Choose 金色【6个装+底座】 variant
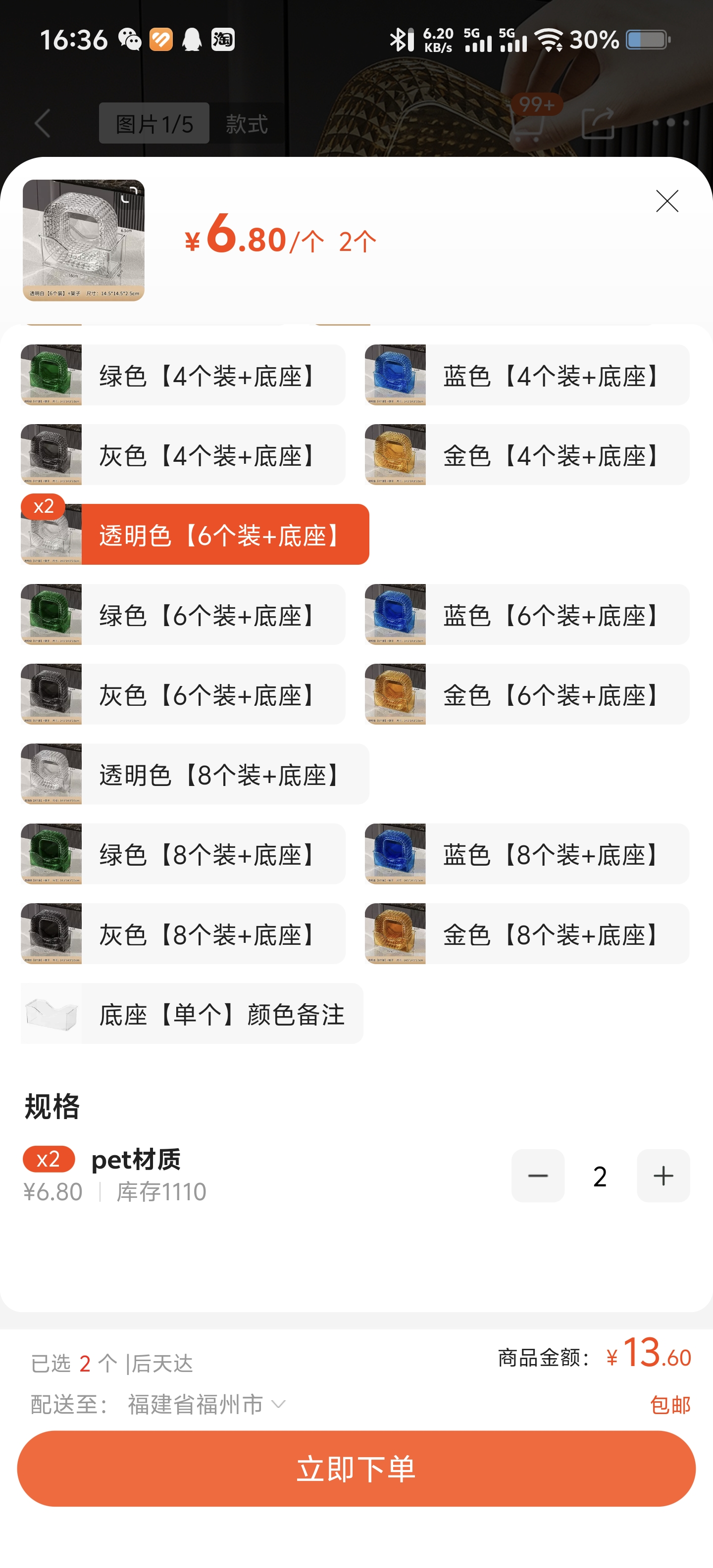Viewport: 713px width, 1568px height. (527, 694)
